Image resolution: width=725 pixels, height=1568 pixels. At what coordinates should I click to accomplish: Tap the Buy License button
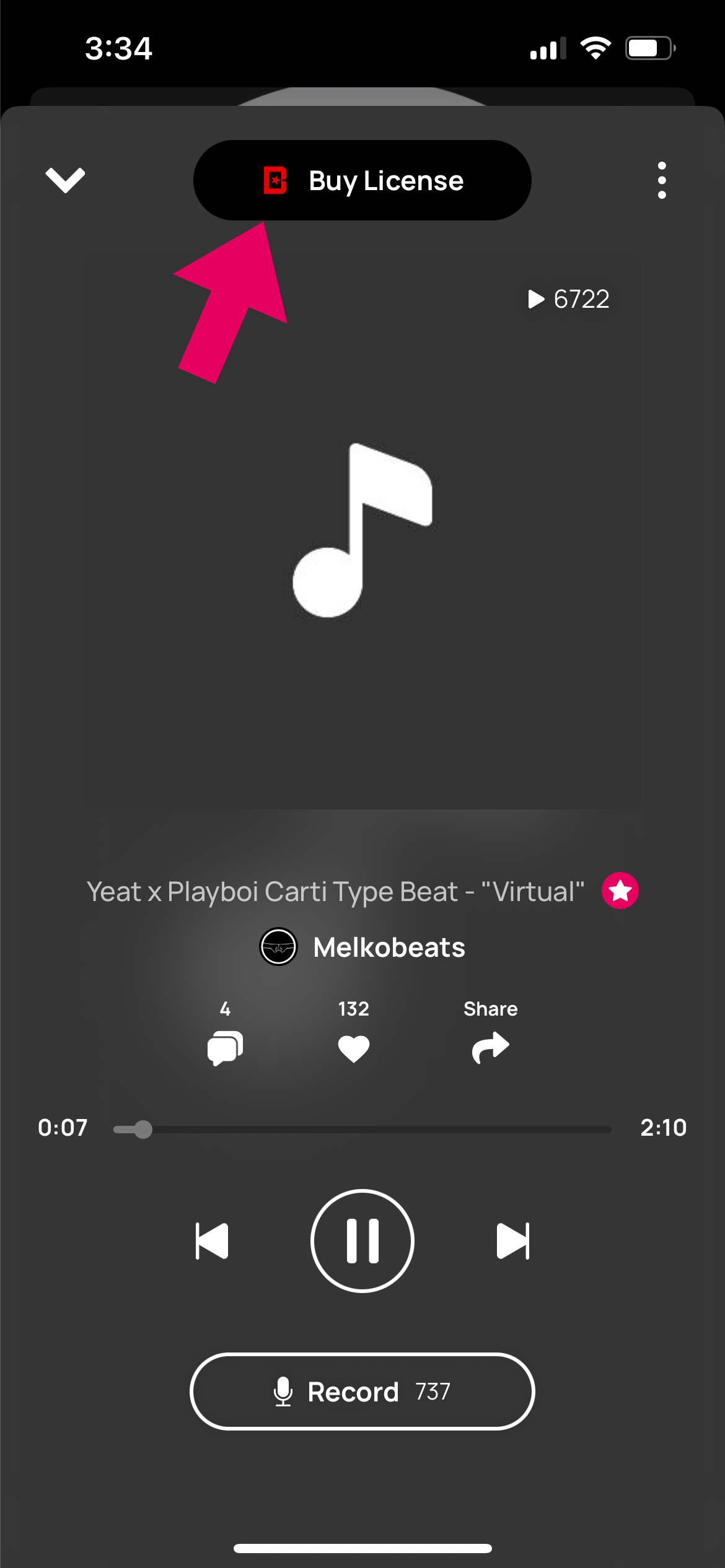point(362,180)
